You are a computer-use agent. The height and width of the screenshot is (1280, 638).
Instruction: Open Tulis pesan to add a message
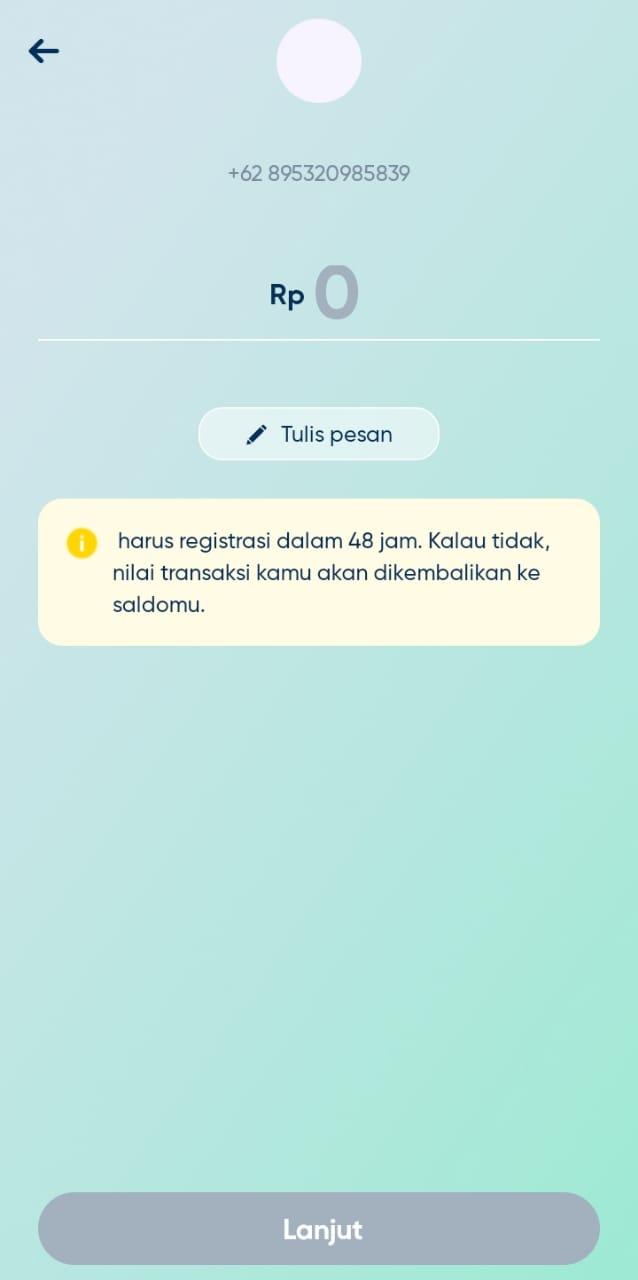(x=318, y=434)
